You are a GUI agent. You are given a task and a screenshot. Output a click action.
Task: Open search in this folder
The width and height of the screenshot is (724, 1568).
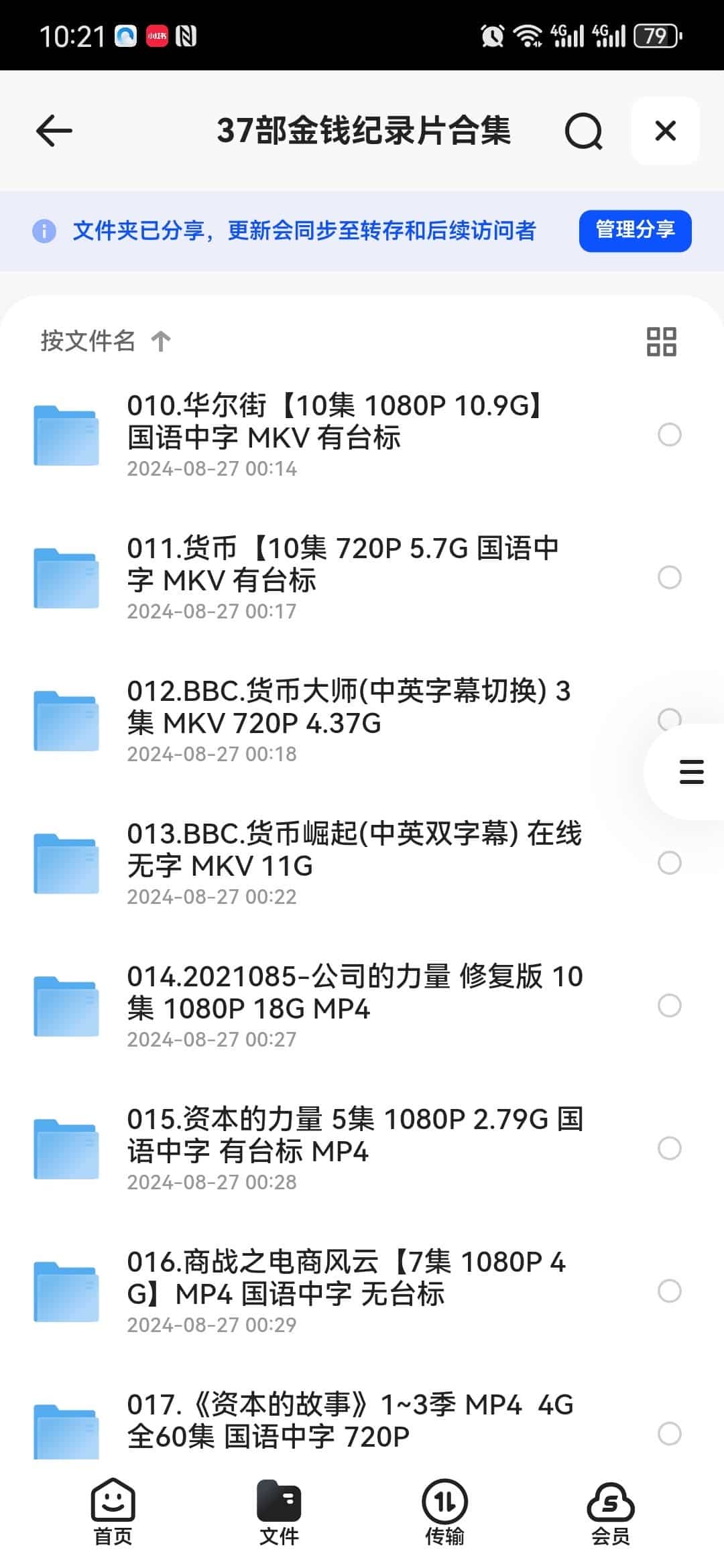(x=583, y=131)
